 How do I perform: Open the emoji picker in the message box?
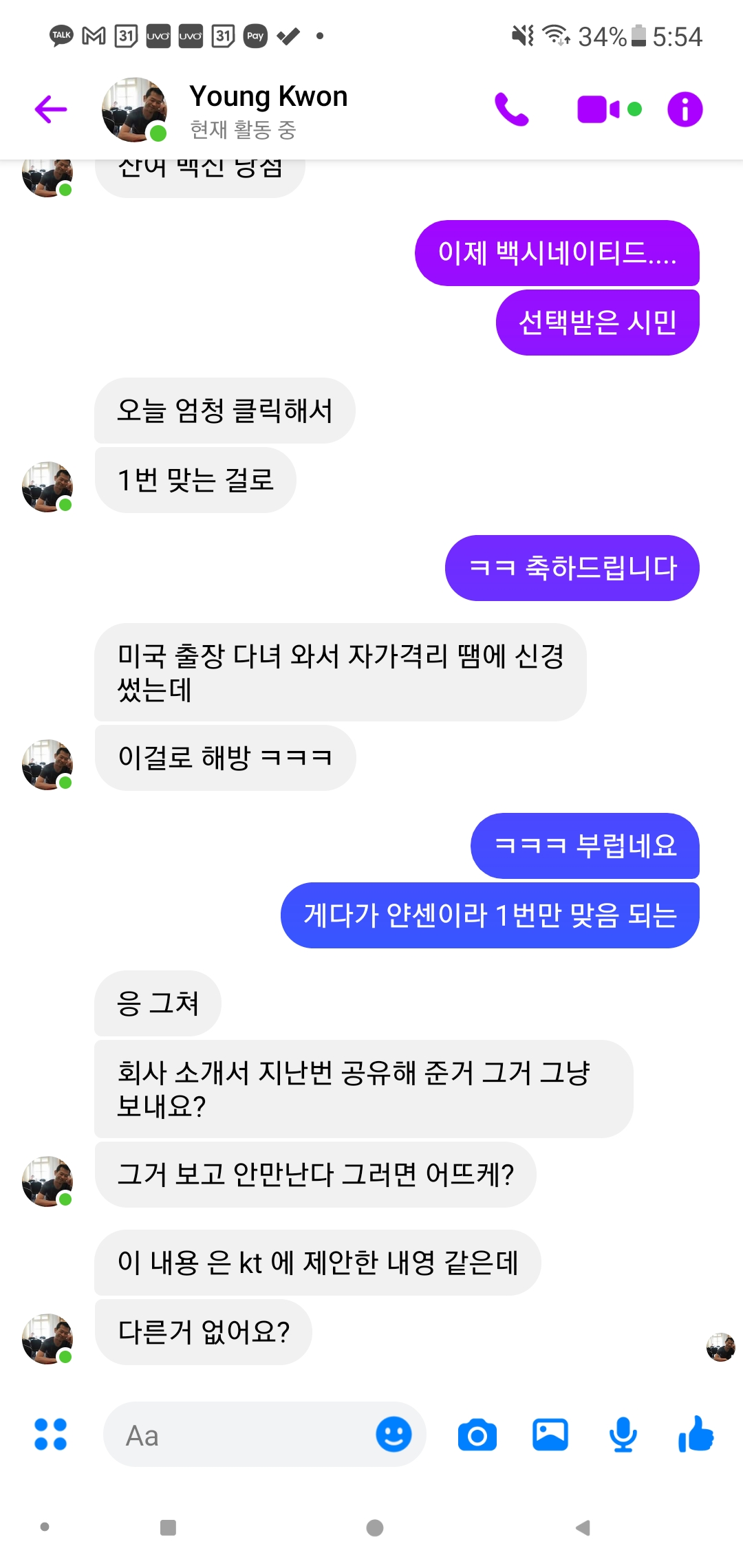tap(394, 1435)
